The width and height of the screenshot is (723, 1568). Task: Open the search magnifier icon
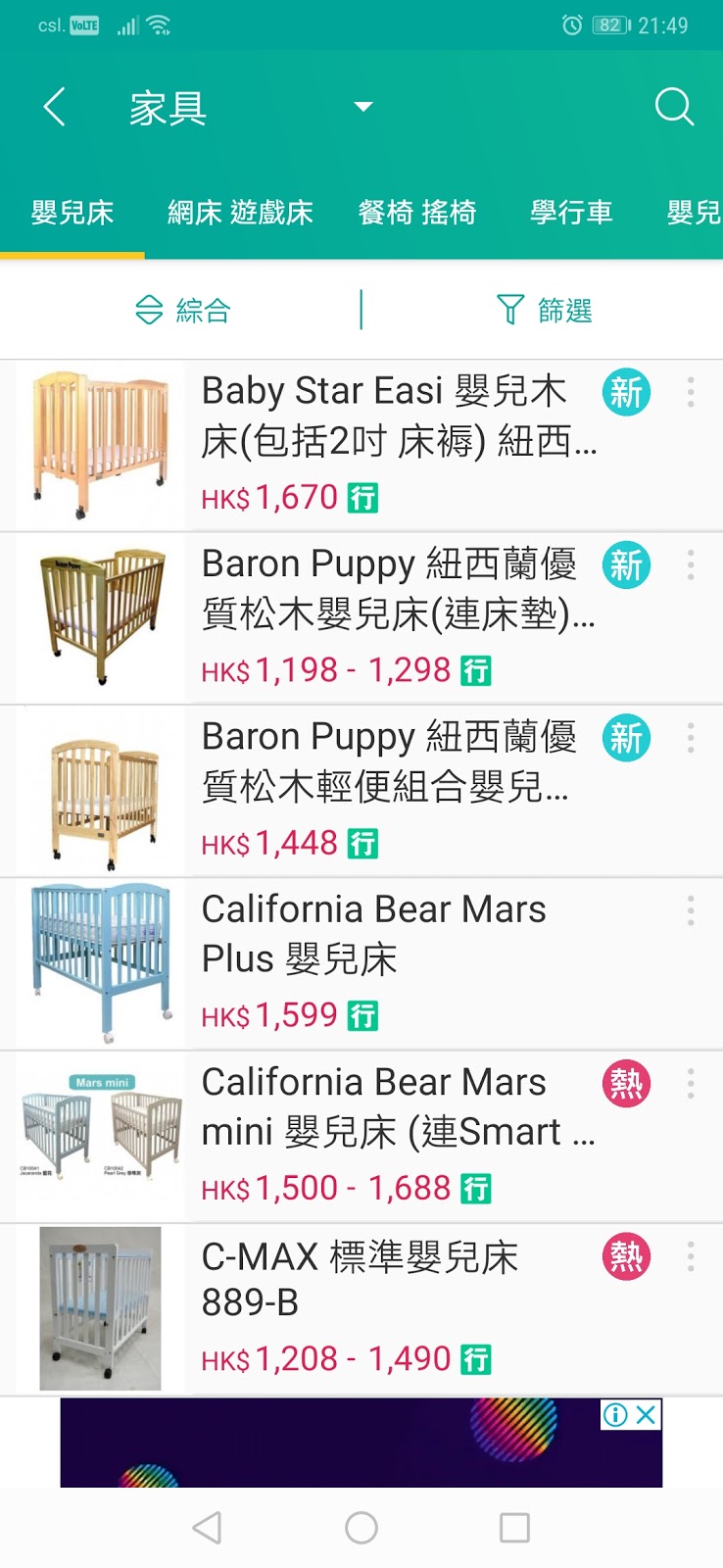tap(674, 107)
